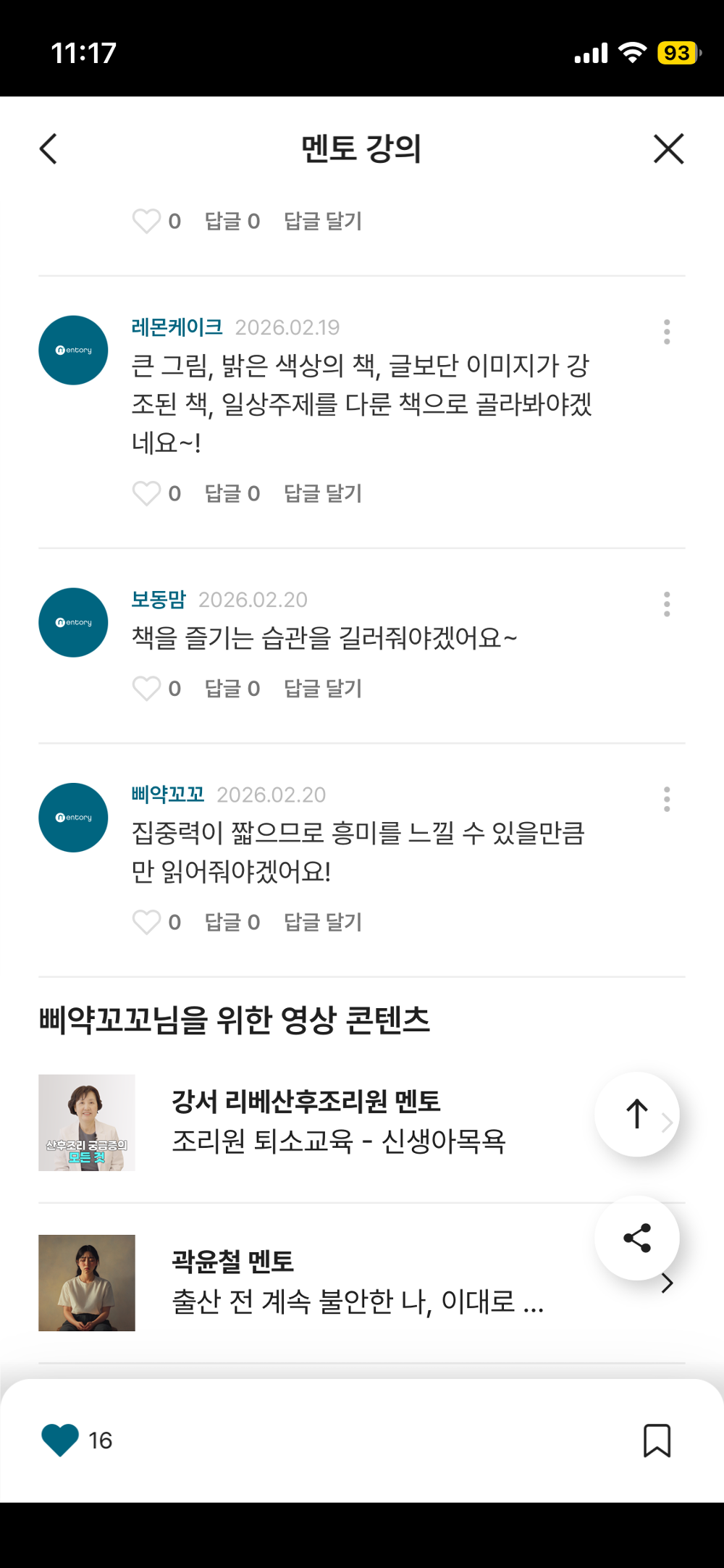Select the 멘토 강의 title header
The height and width of the screenshot is (1568, 724).
pyautogui.click(x=361, y=148)
